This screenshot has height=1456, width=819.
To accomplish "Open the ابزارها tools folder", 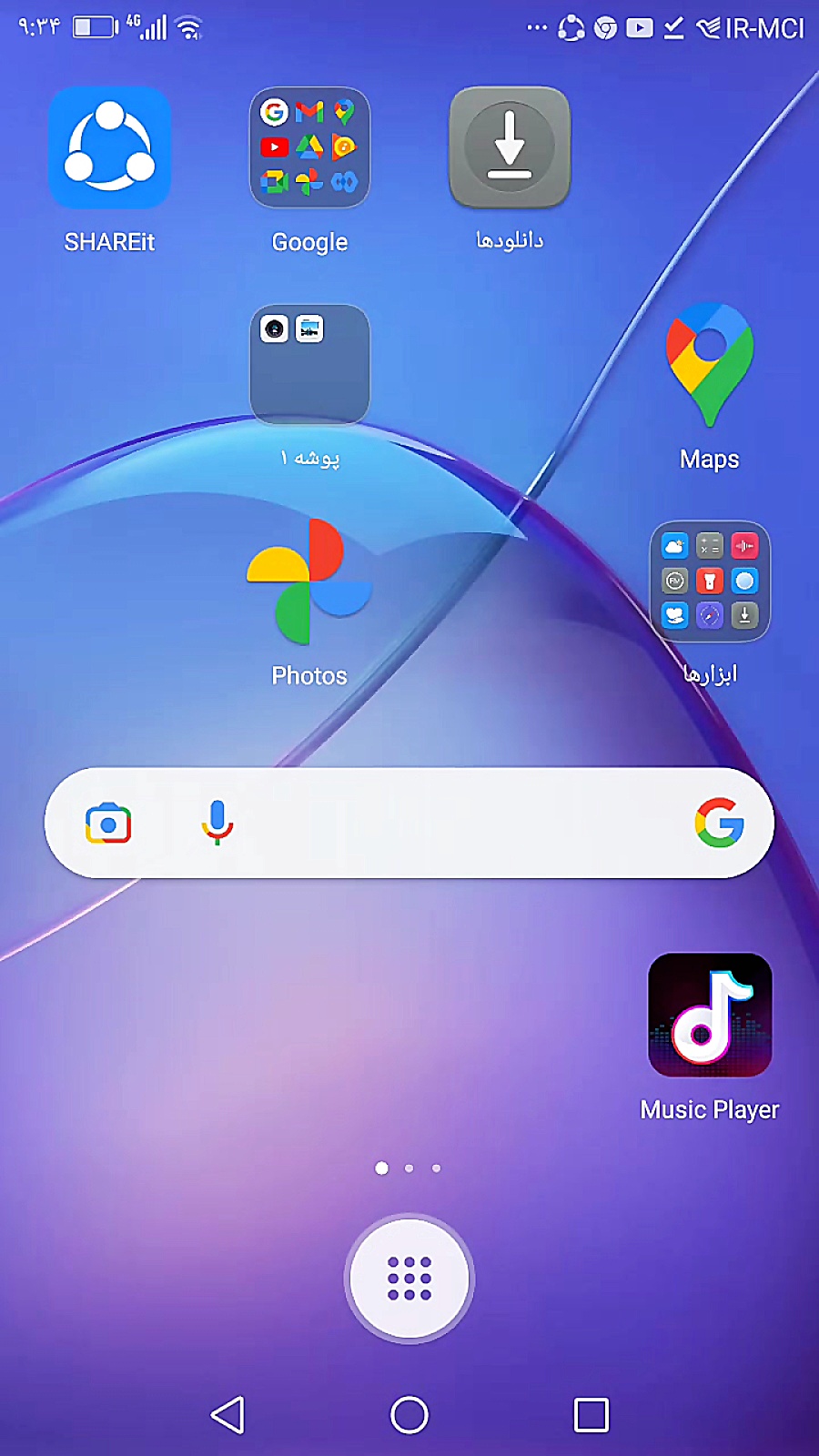I will (710, 582).
